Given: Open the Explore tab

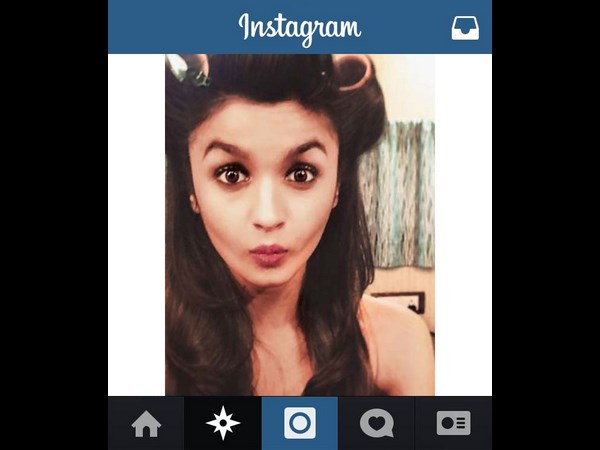Looking at the screenshot, I should tap(222, 424).
